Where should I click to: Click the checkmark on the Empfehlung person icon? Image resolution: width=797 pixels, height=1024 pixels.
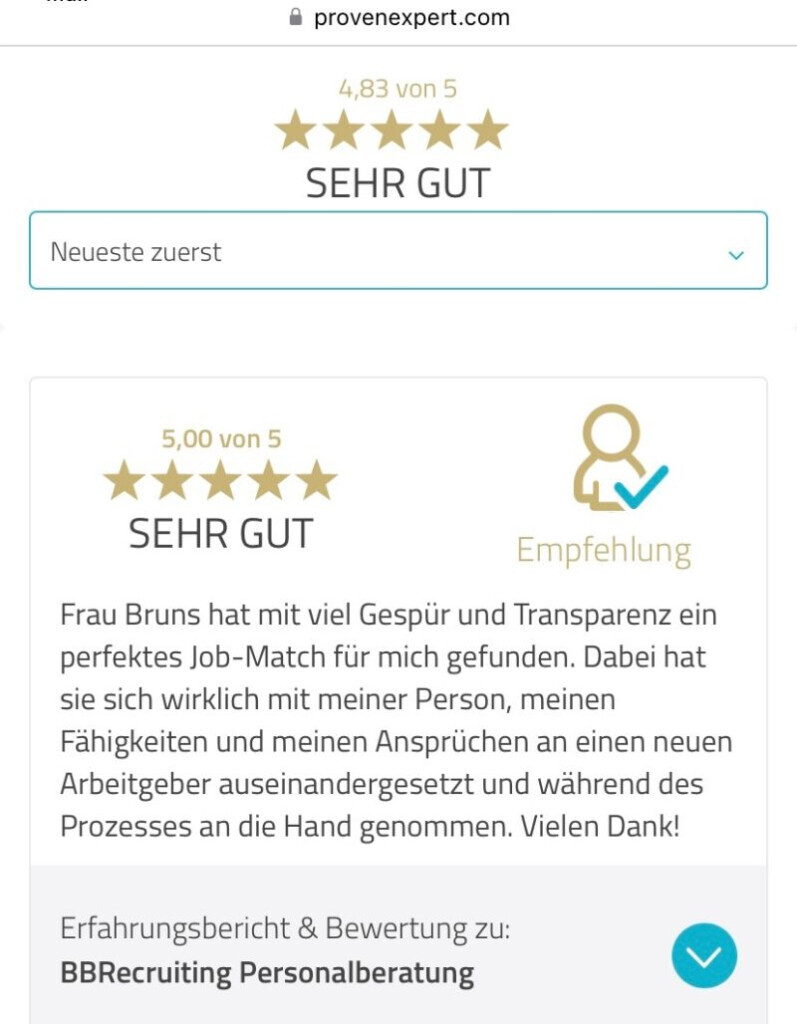pos(643,487)
